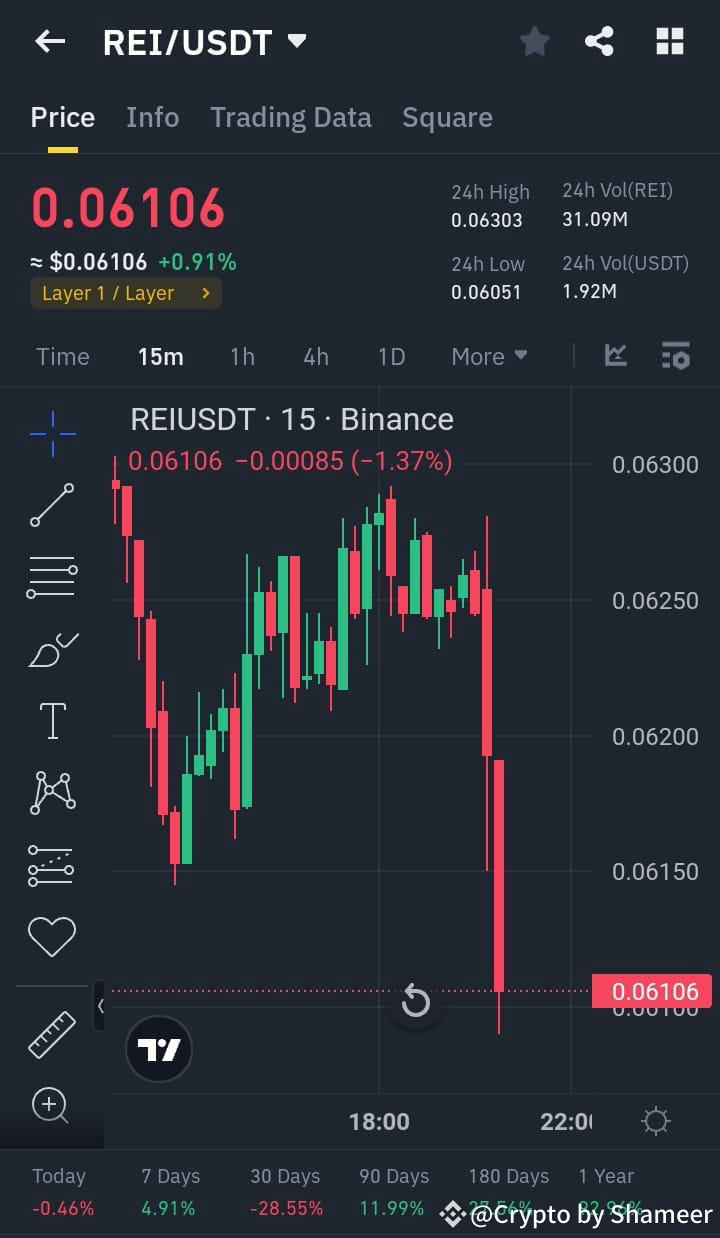Open the XABCD pattern tool
Viewport: 720px width, 1238px height.
[52, 792]
